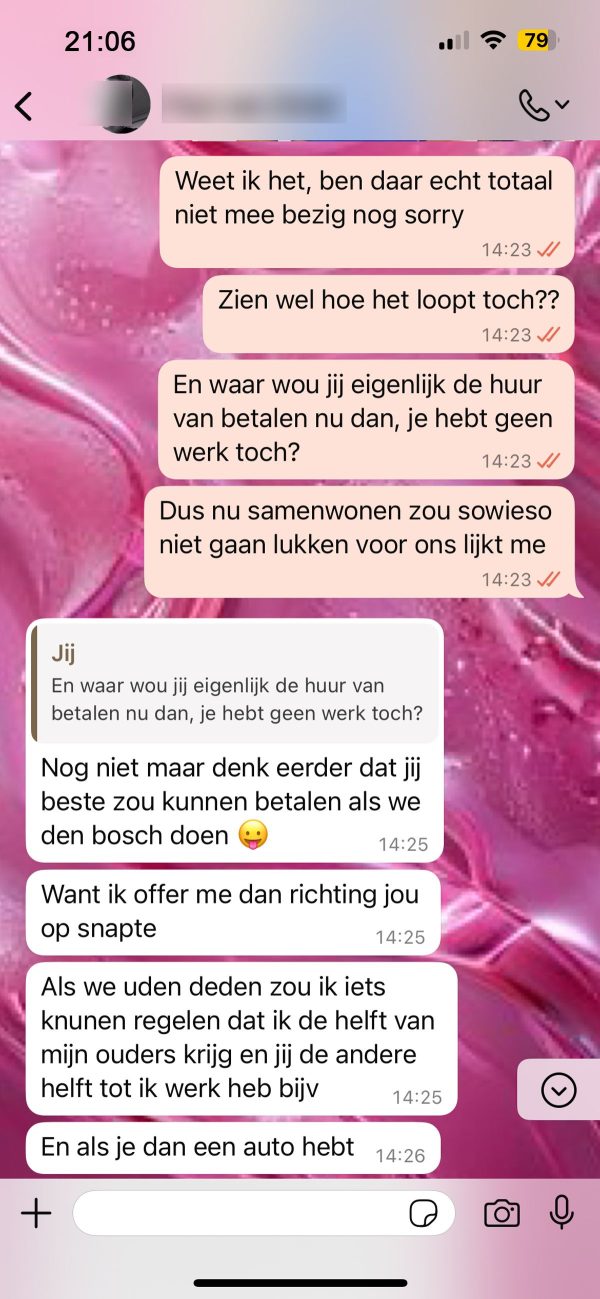
Task: Record a voice message
Action: coord(562,1213)
